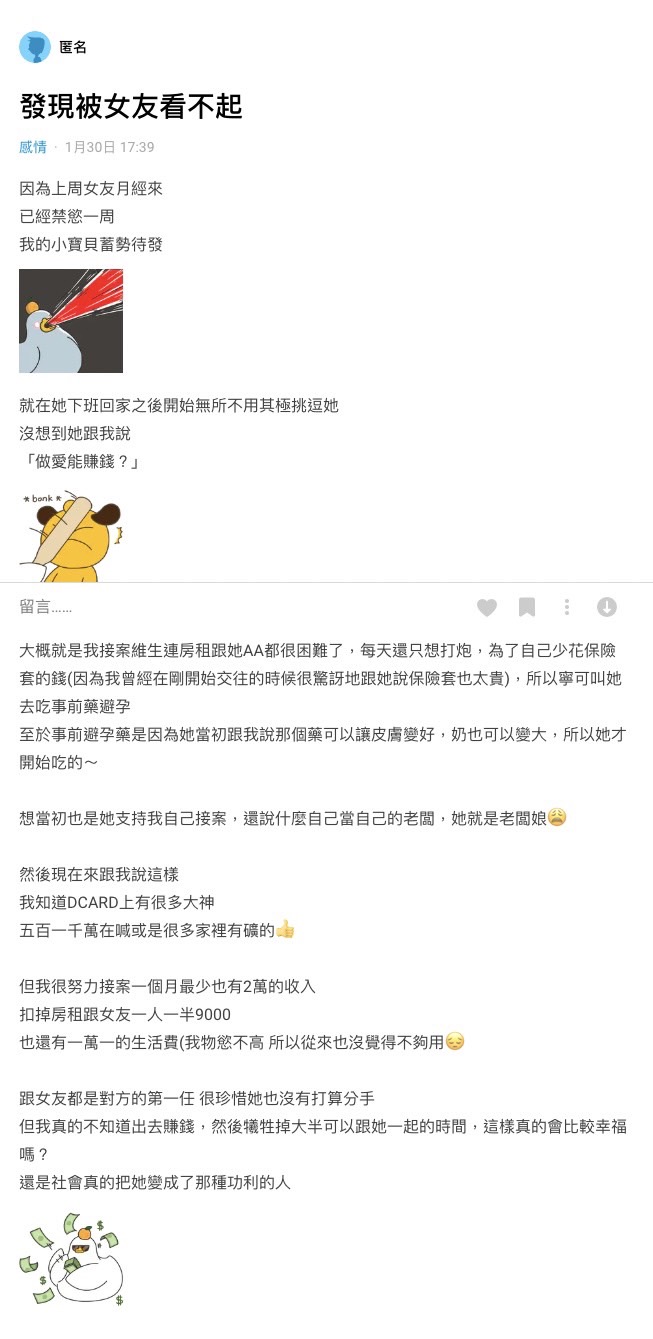
Task: Like this post with the heart icon
Action: click(487, 607)
